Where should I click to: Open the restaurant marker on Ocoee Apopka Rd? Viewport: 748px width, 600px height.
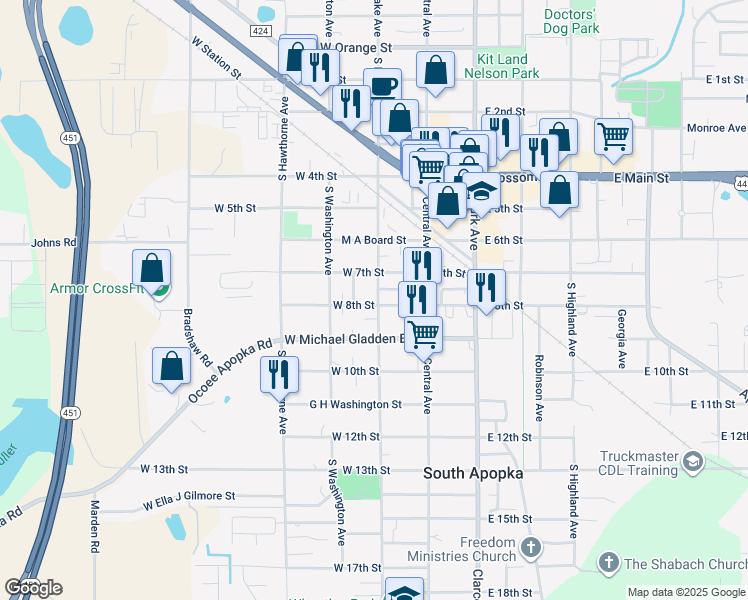point(279,375)
